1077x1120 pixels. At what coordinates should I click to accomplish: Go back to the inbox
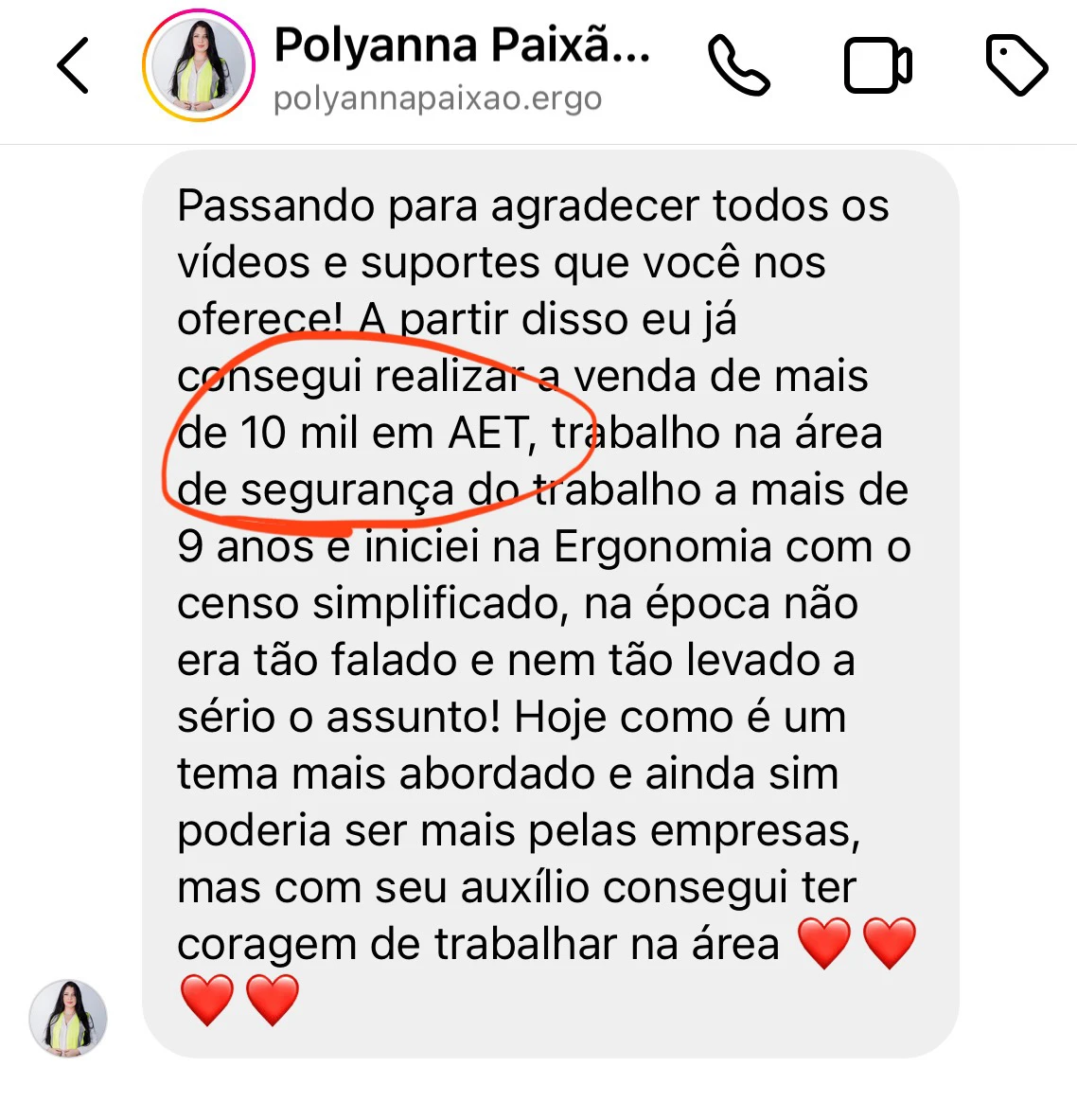73,66
